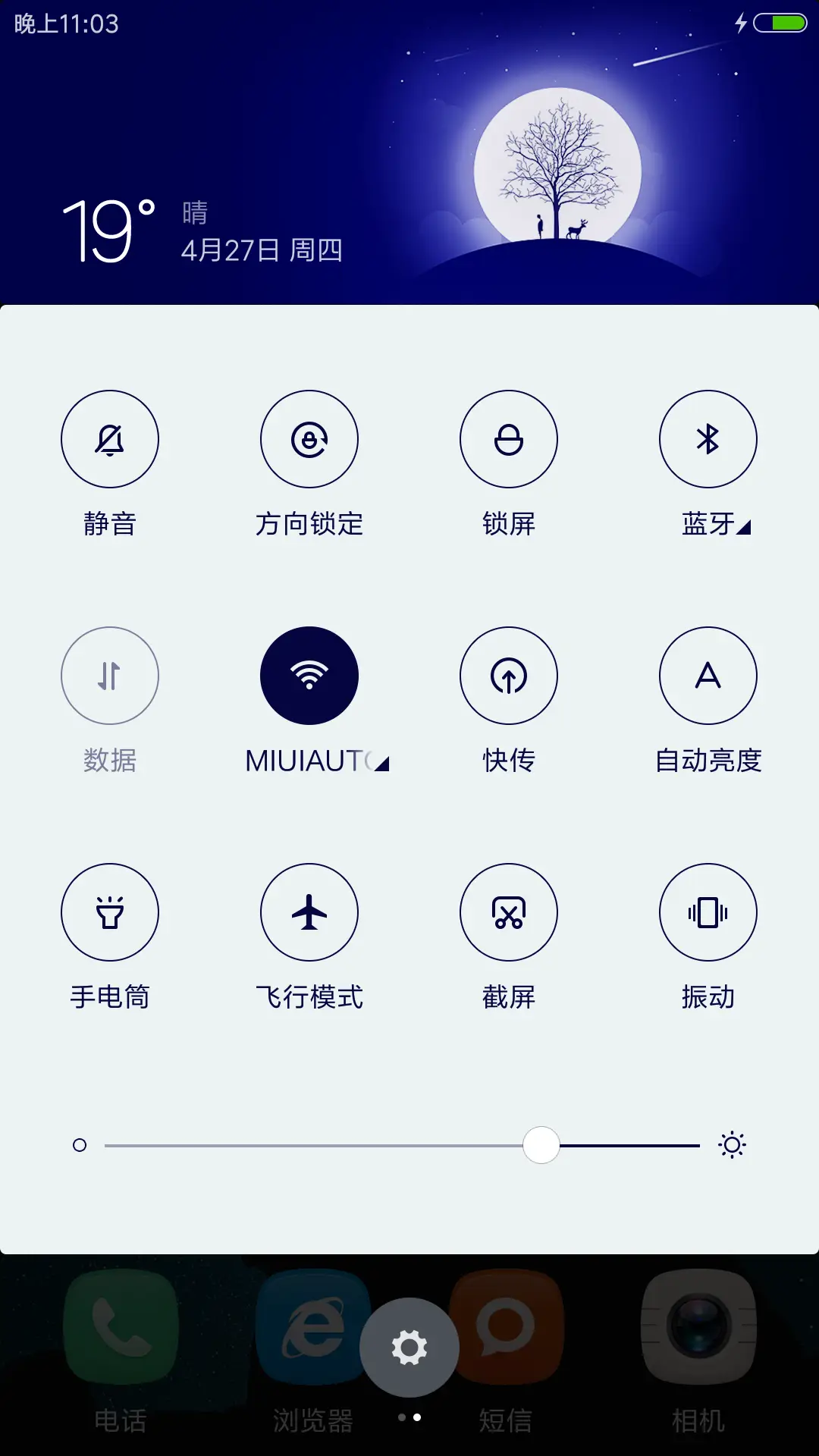Toggle mobile data 数据

[110, 675]
